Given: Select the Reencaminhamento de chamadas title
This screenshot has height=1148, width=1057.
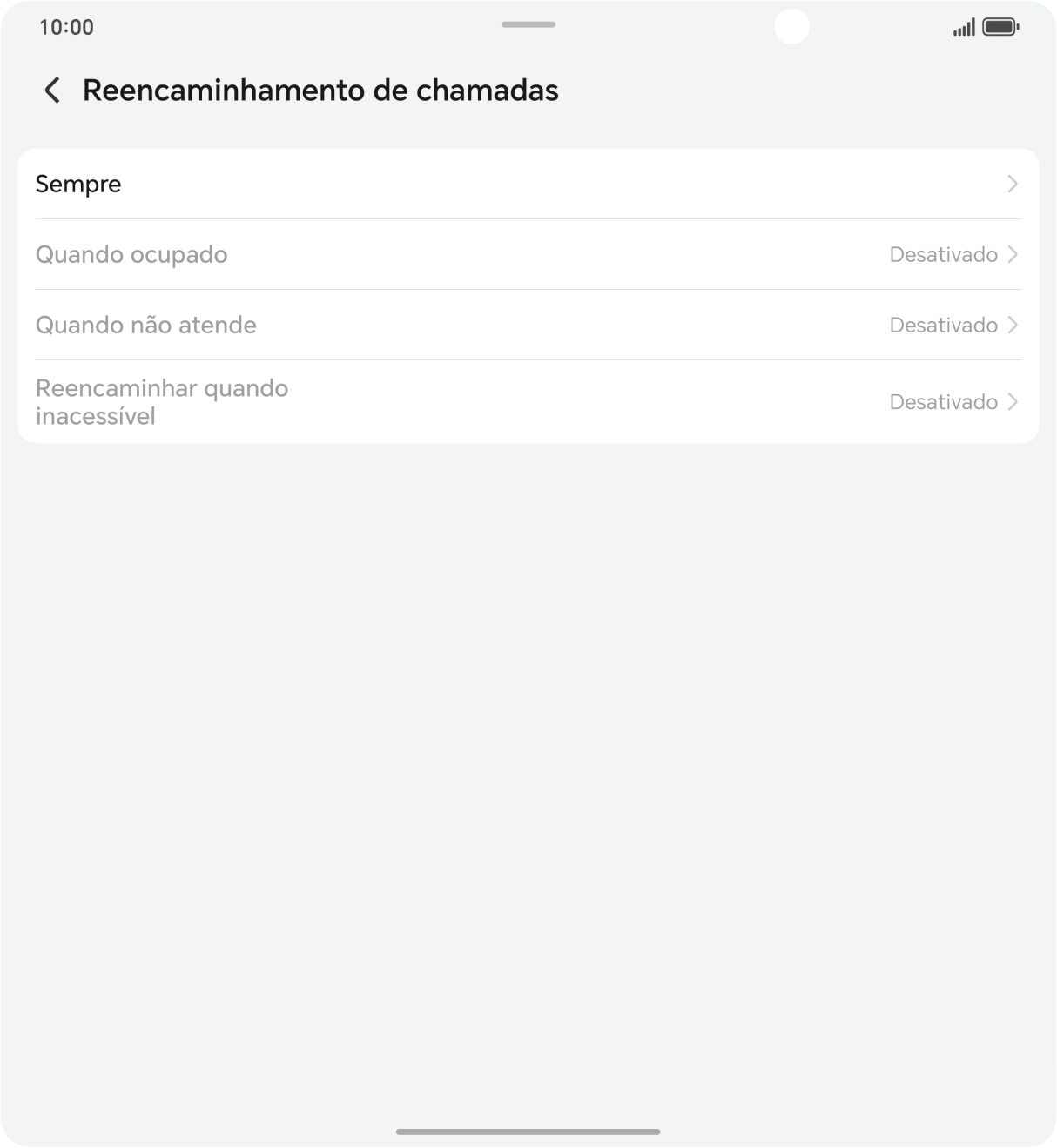Looking at the screenshot, I should pyautogui.click(x=321, y=90).
